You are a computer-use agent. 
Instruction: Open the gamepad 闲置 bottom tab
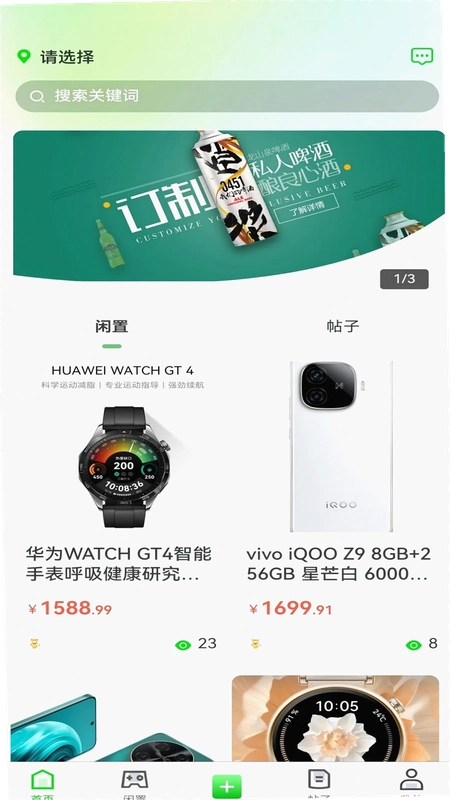[135, 784]
